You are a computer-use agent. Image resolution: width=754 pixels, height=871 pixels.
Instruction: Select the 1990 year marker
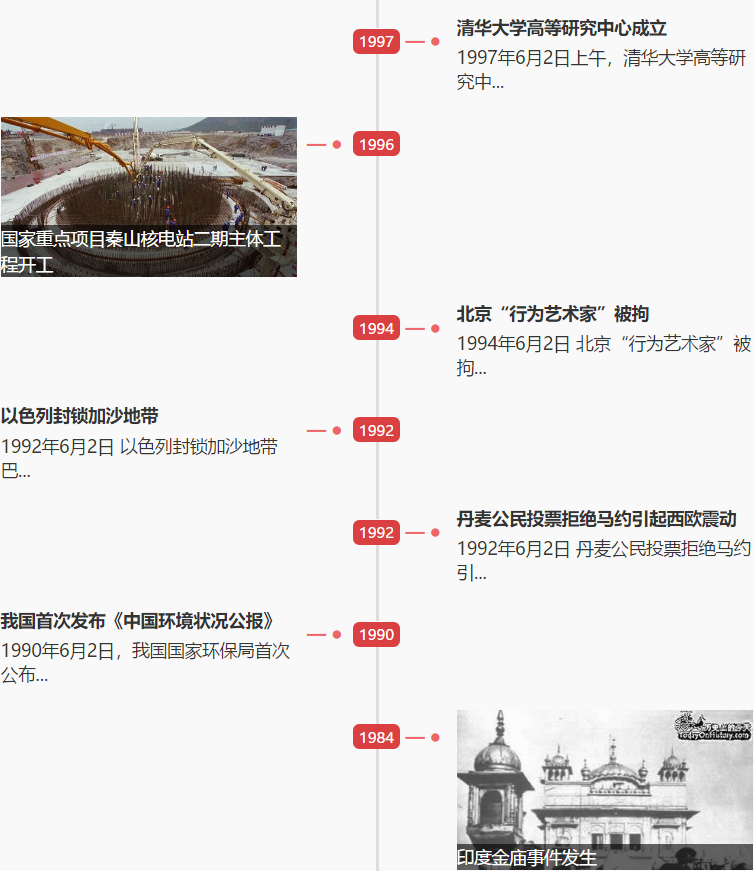[x=376, y=635]
